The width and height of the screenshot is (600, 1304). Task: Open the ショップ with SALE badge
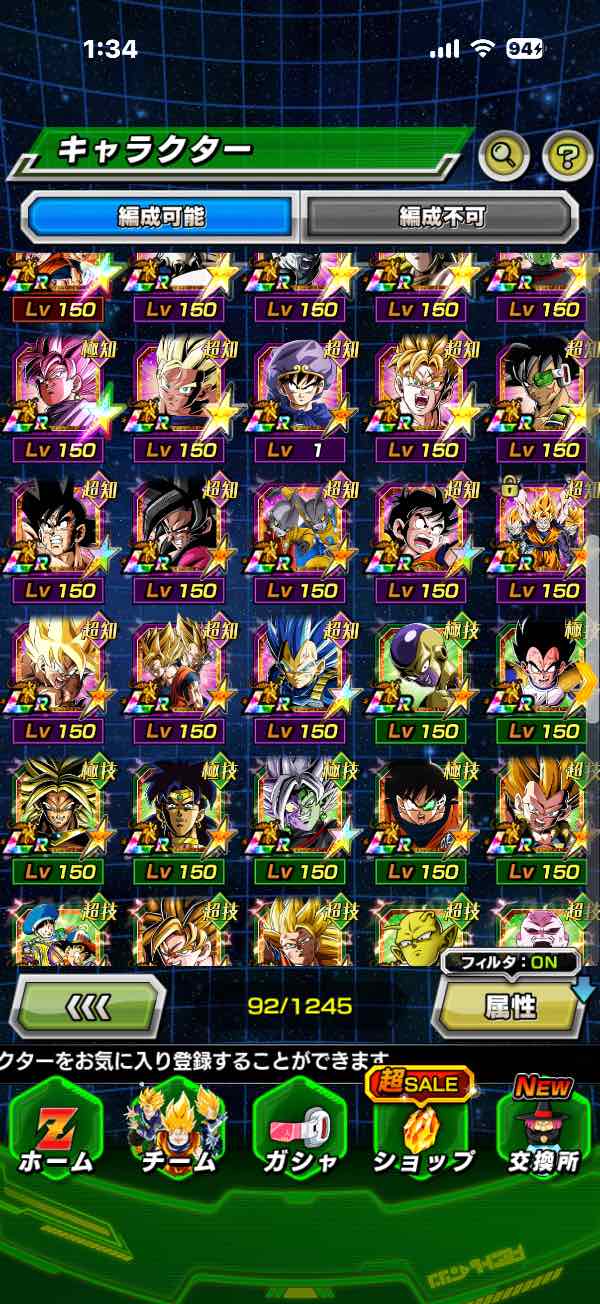pyautogui.click(x=422, y=1128)
